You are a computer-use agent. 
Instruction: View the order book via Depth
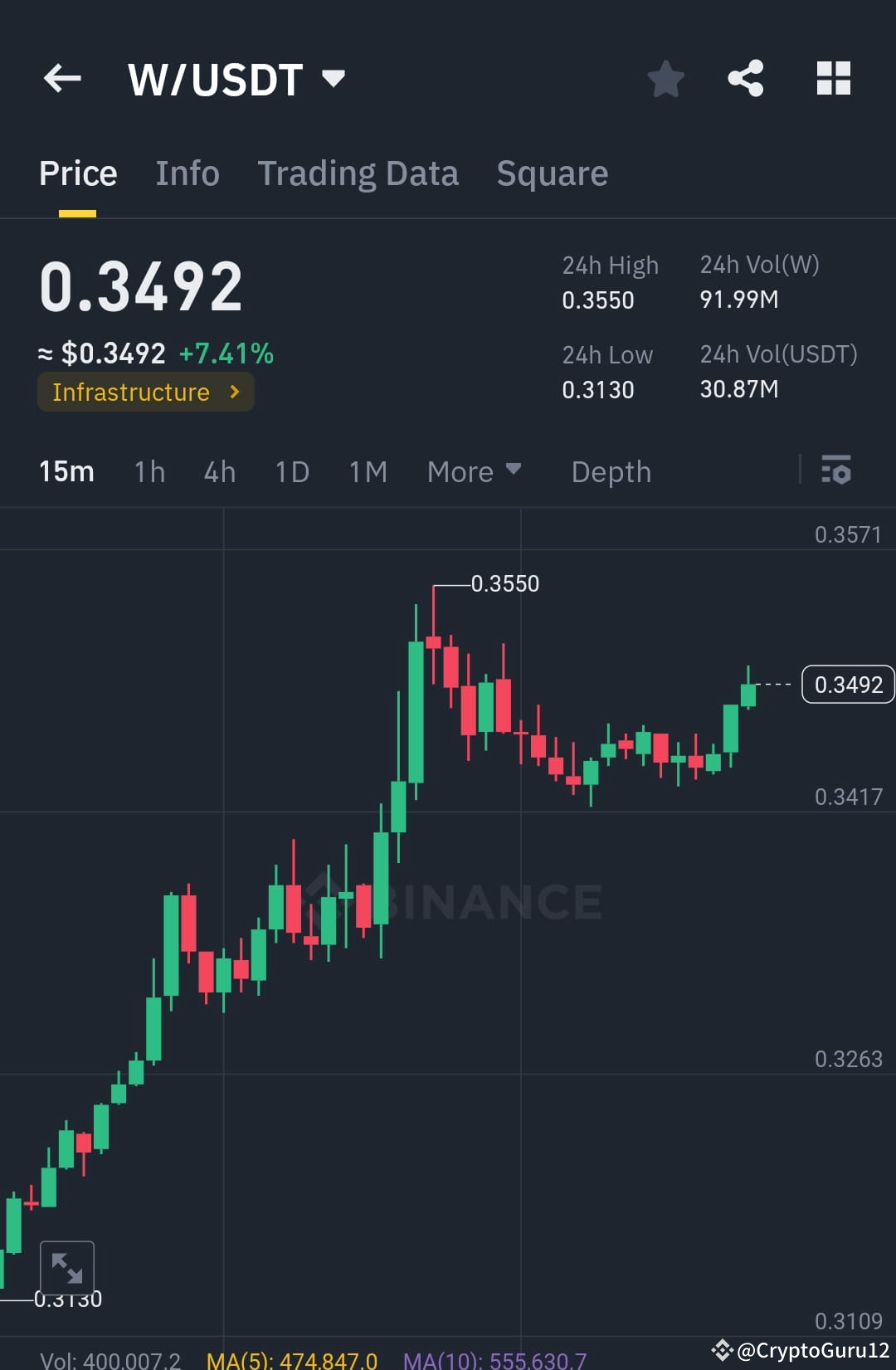point(611,471)
